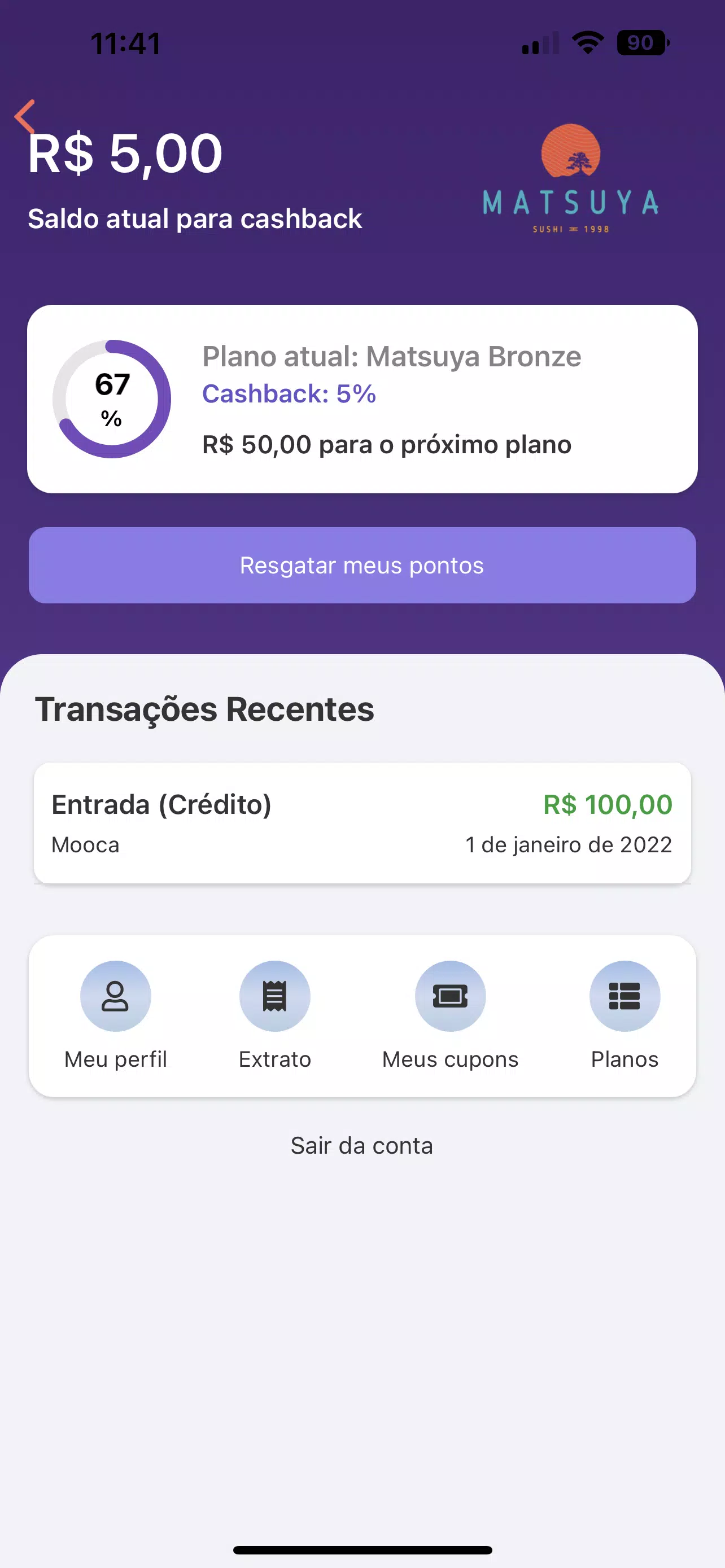Tap Resgatar meus pontos button
This screenshot has height=1568, width=725.
[x=362, y=565]
